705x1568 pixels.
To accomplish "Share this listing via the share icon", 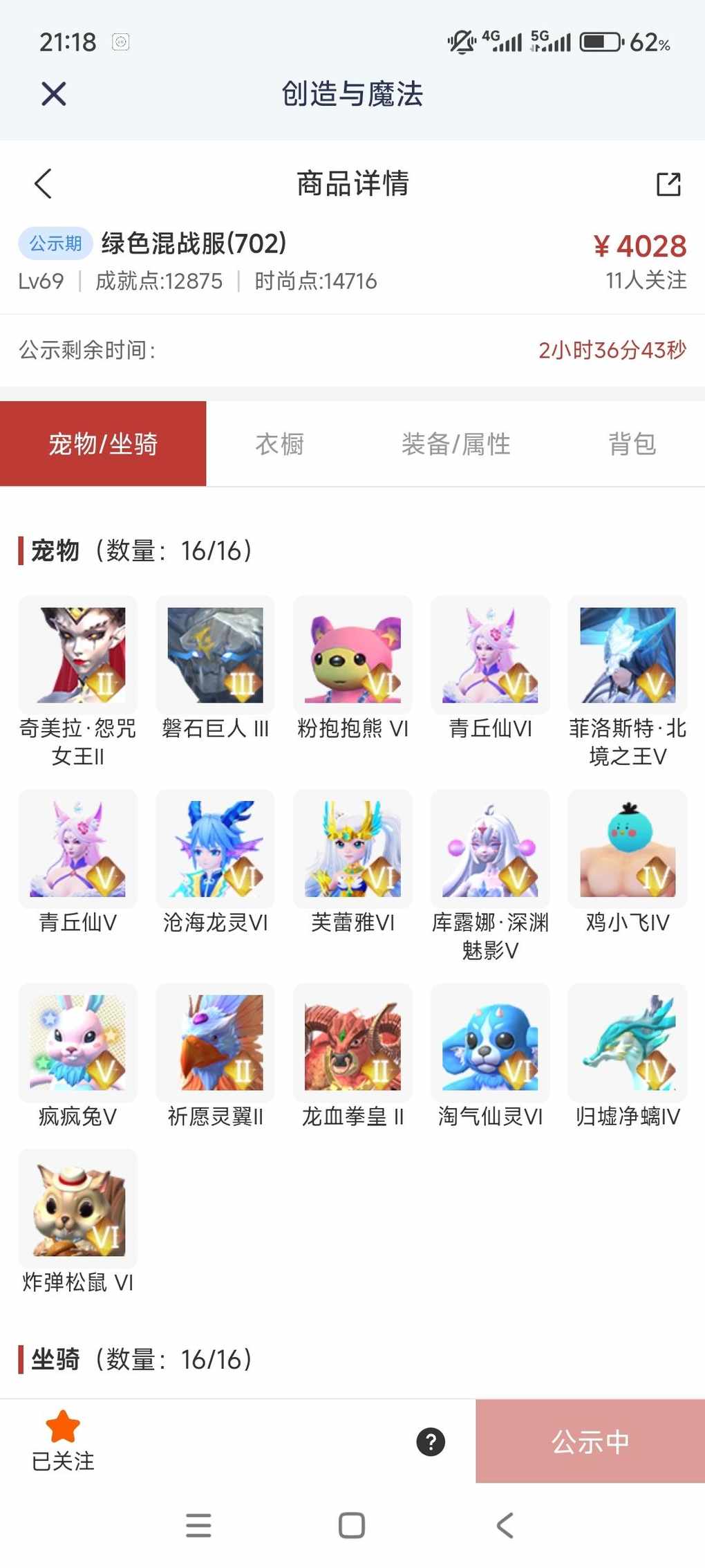I will coord(668,184).
